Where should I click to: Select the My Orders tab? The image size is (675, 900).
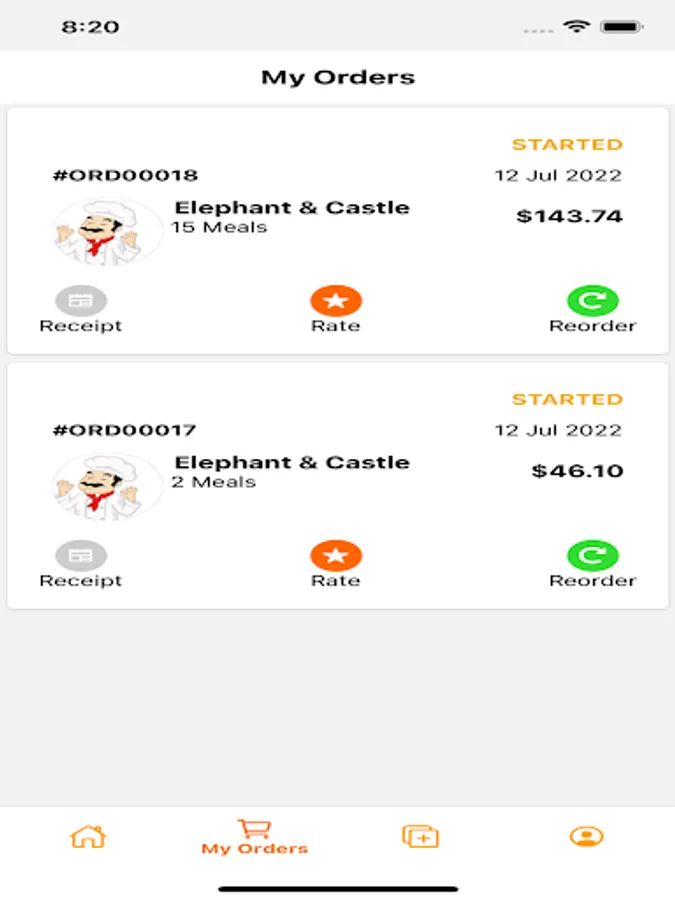pos(254,837)
